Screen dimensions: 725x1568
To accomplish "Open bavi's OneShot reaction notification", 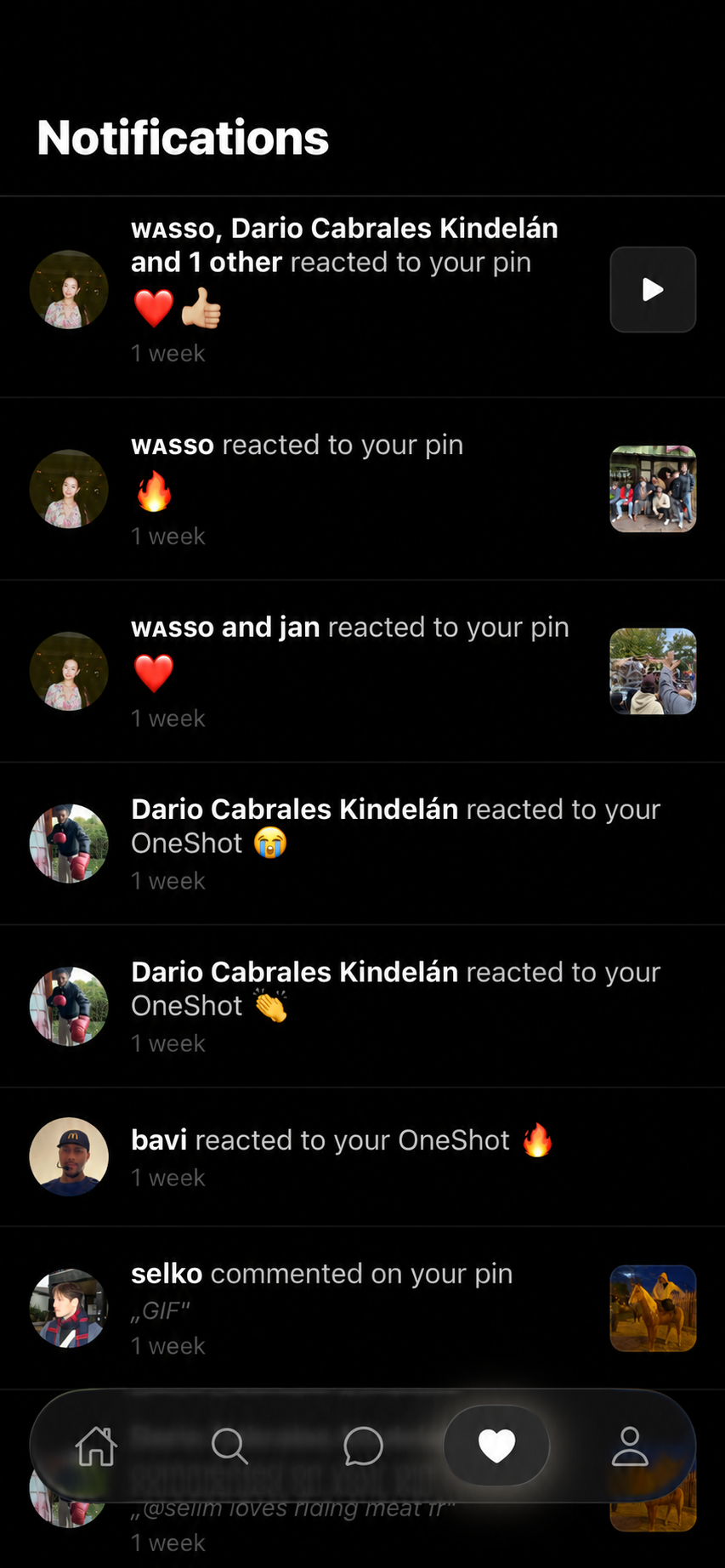I will [x=362, y=1156].
